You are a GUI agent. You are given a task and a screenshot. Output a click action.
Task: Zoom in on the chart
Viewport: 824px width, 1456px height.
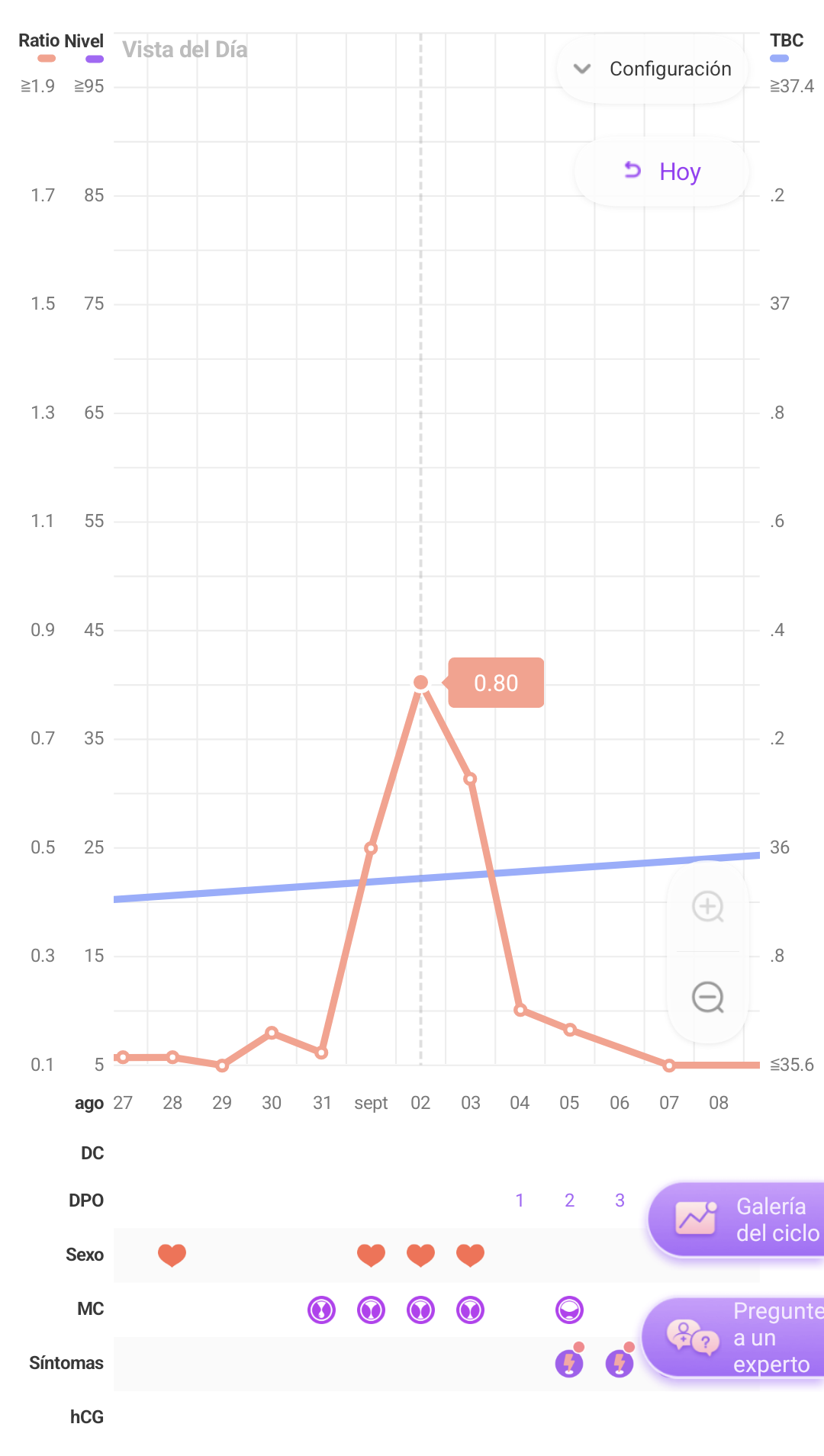tap(707, 907)
